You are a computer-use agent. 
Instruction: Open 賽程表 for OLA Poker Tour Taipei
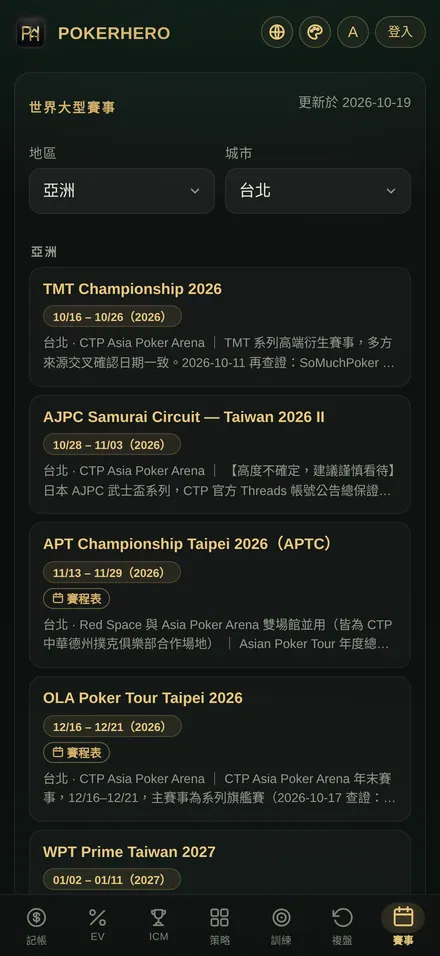tap(77, 753)
